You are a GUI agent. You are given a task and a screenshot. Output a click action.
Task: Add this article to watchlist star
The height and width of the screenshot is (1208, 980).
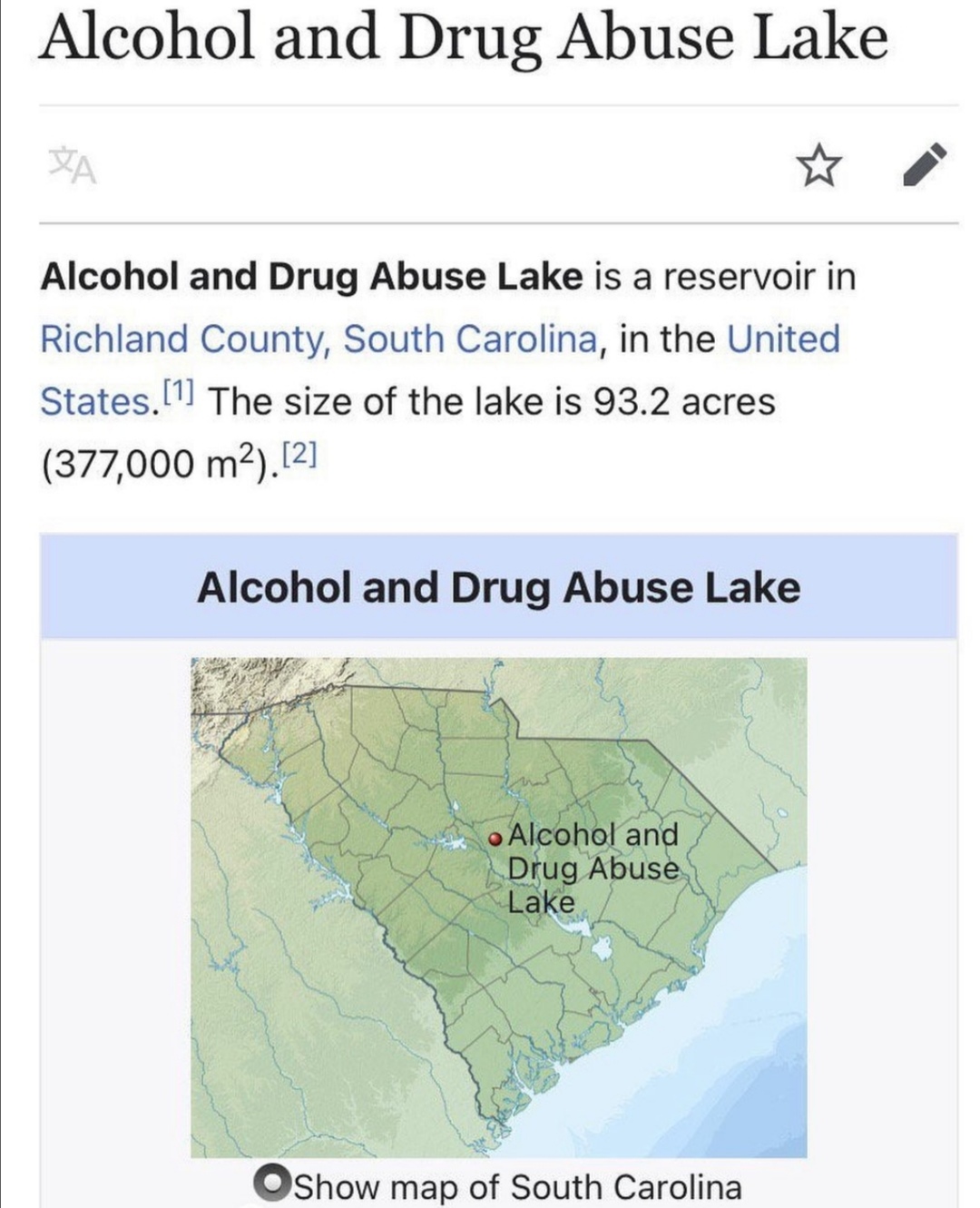pos(818,165)
